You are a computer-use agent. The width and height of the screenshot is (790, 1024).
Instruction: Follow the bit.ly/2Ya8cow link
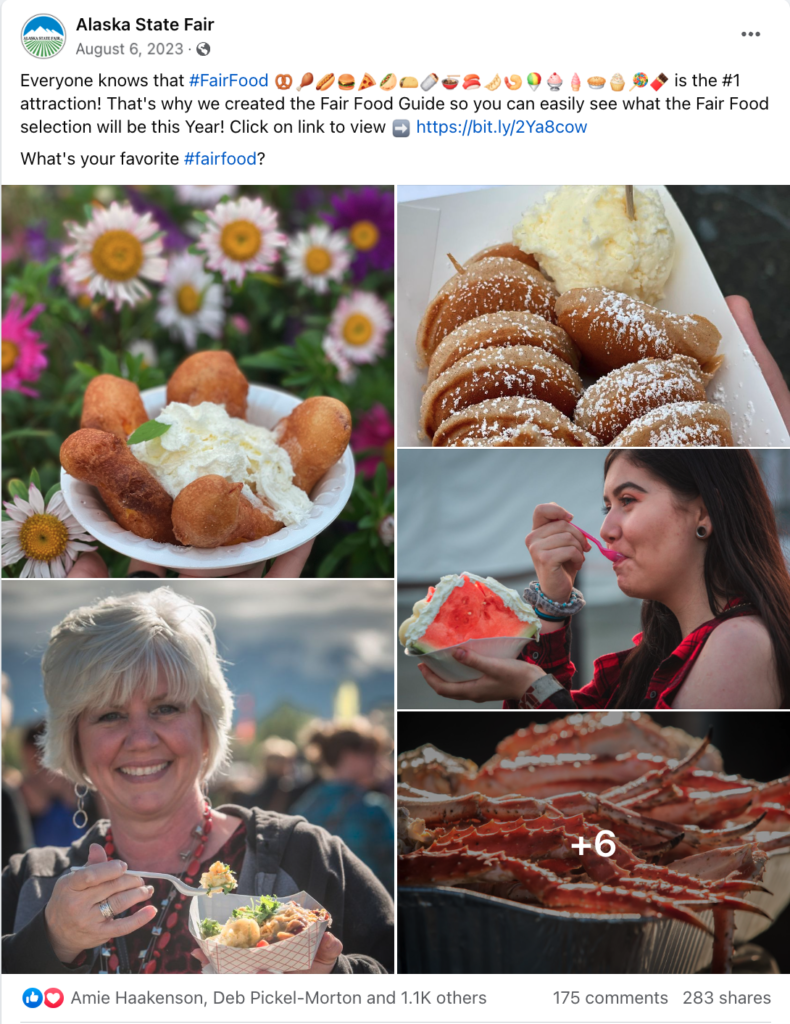click(501, 127)
